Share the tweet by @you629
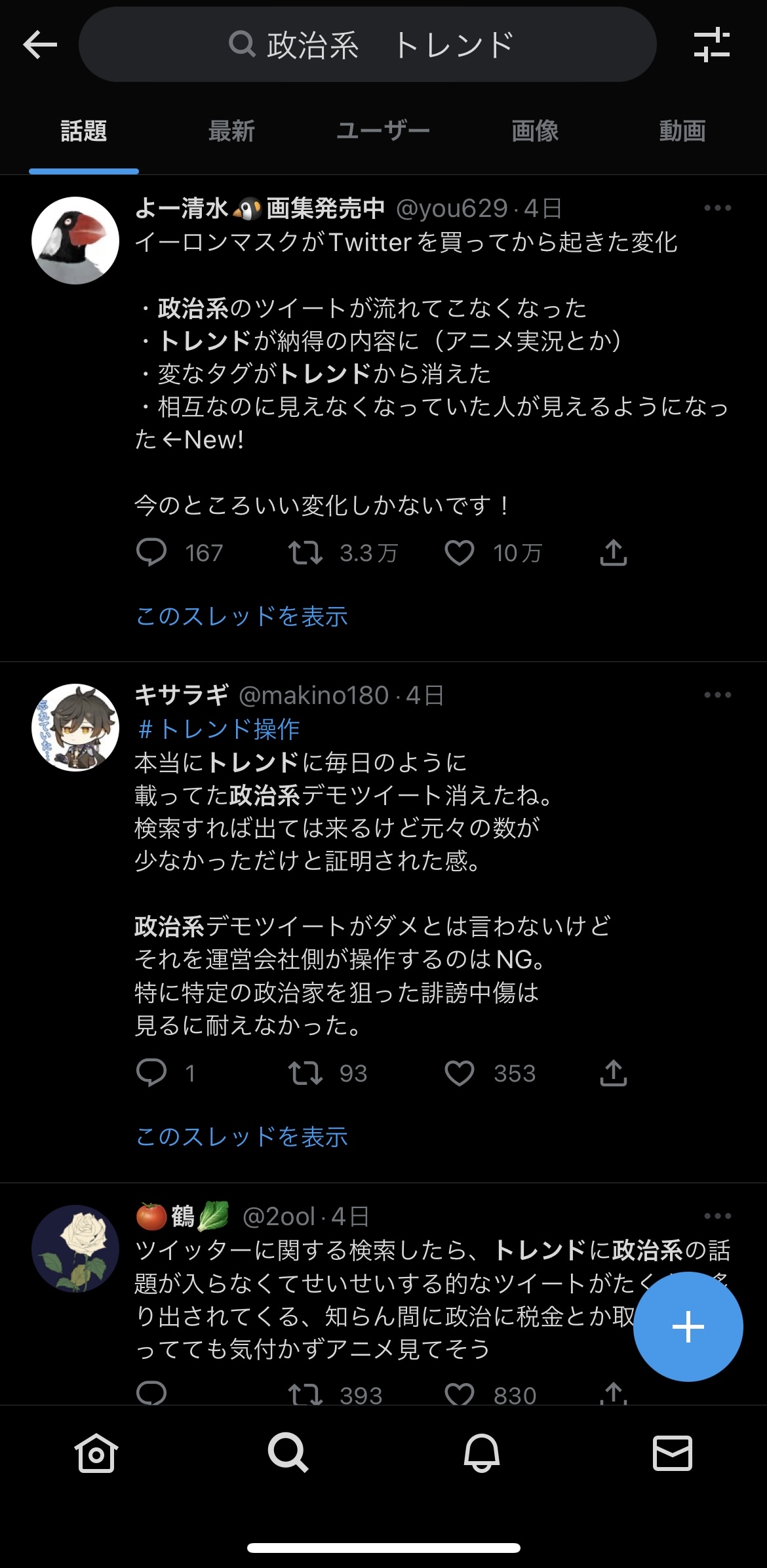This screenshot has height=1568, width=767. 614,553
